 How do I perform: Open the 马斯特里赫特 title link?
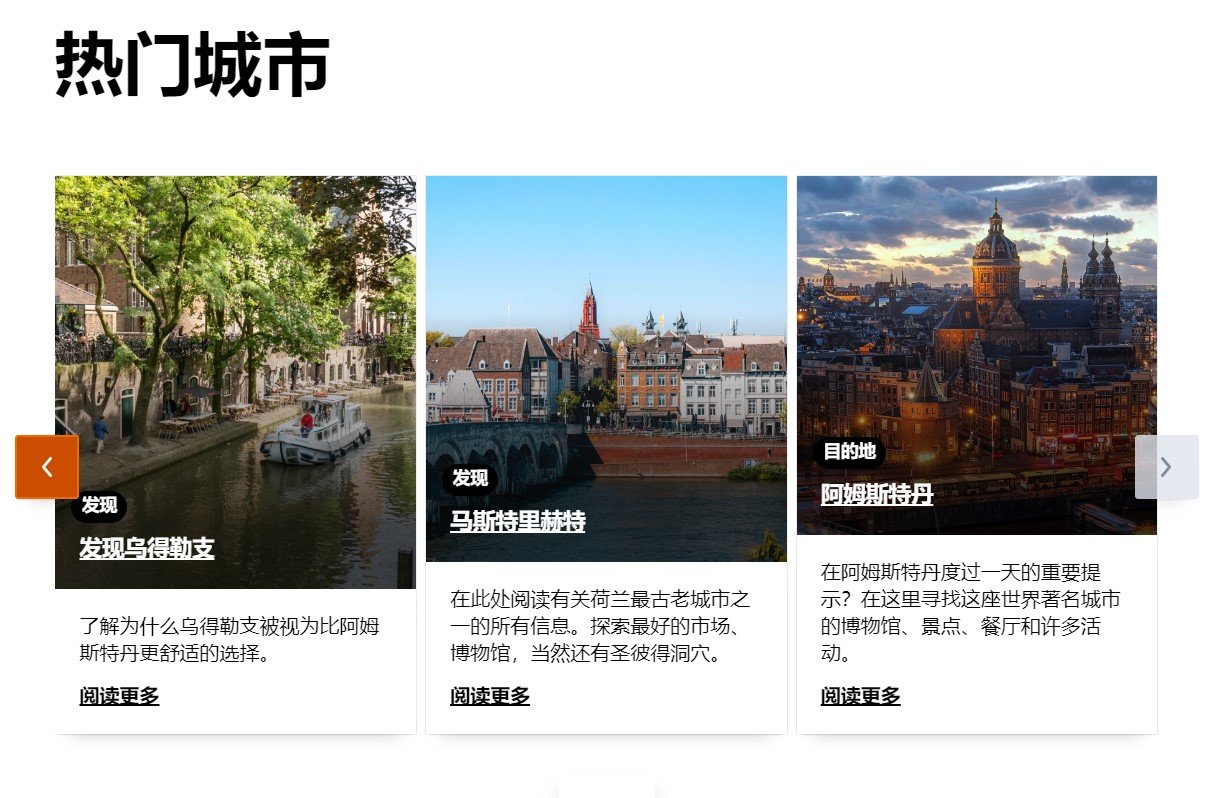click(x=517, y=522)
